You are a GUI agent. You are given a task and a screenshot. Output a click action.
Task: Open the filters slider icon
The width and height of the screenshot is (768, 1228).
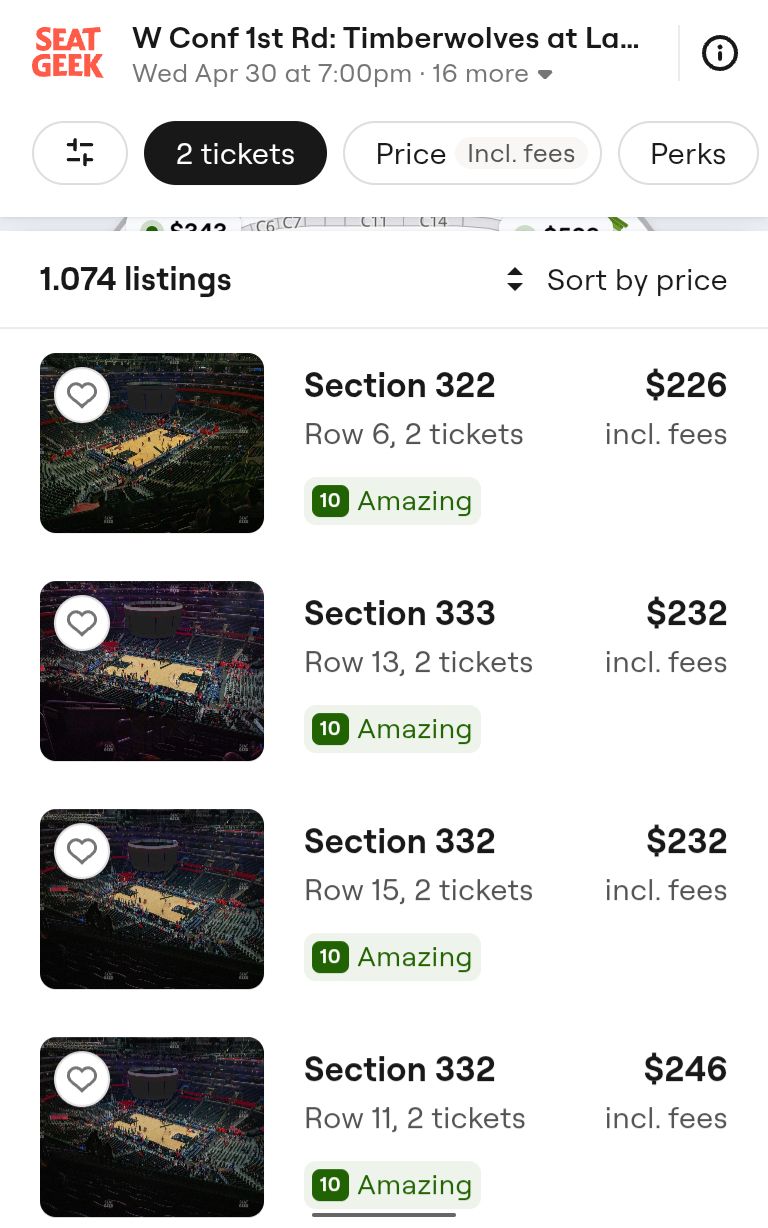(x=80, y=153)
